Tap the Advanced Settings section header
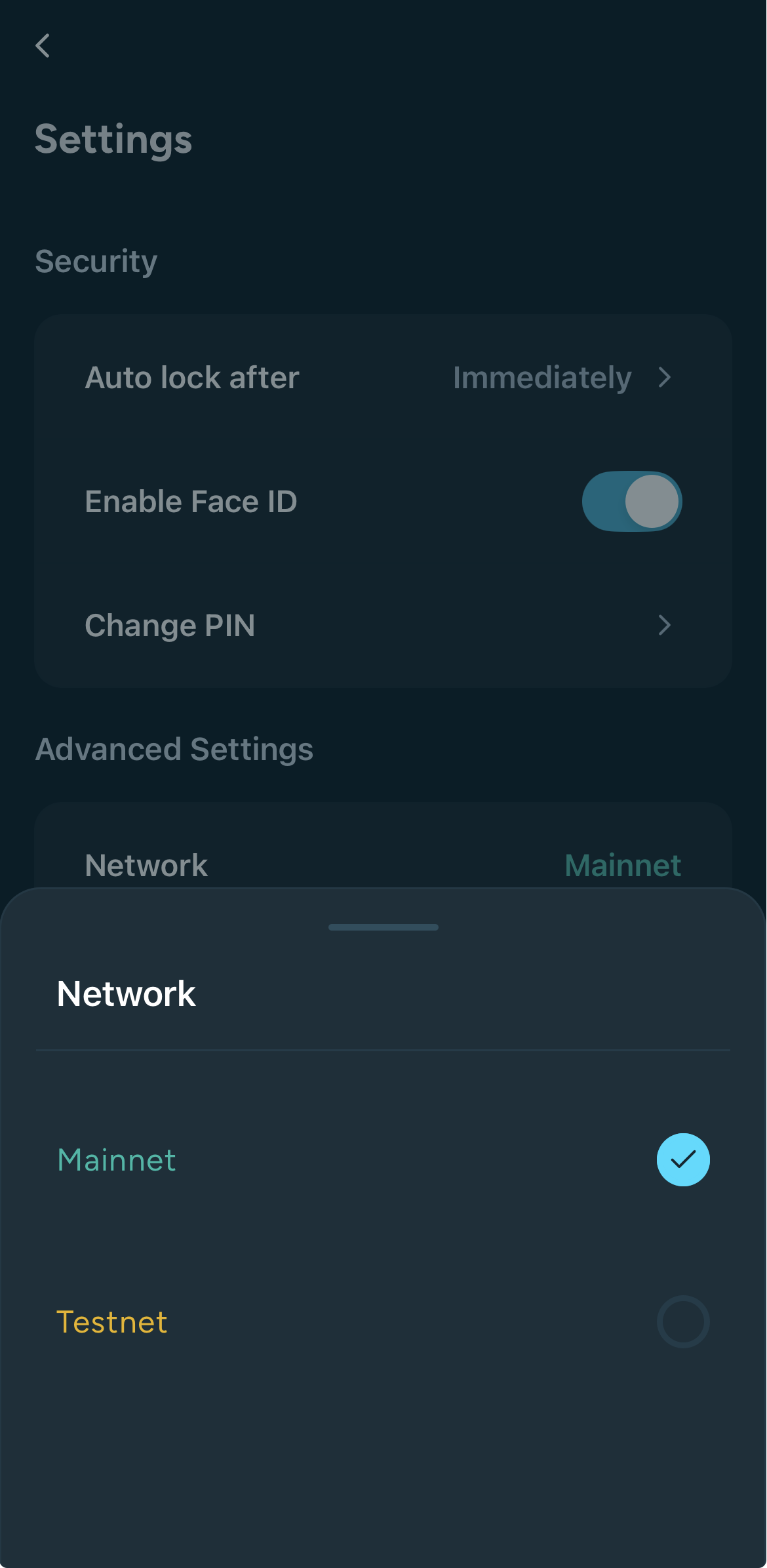Viewport: 767px width, 1568px height. tap(175, 749)
